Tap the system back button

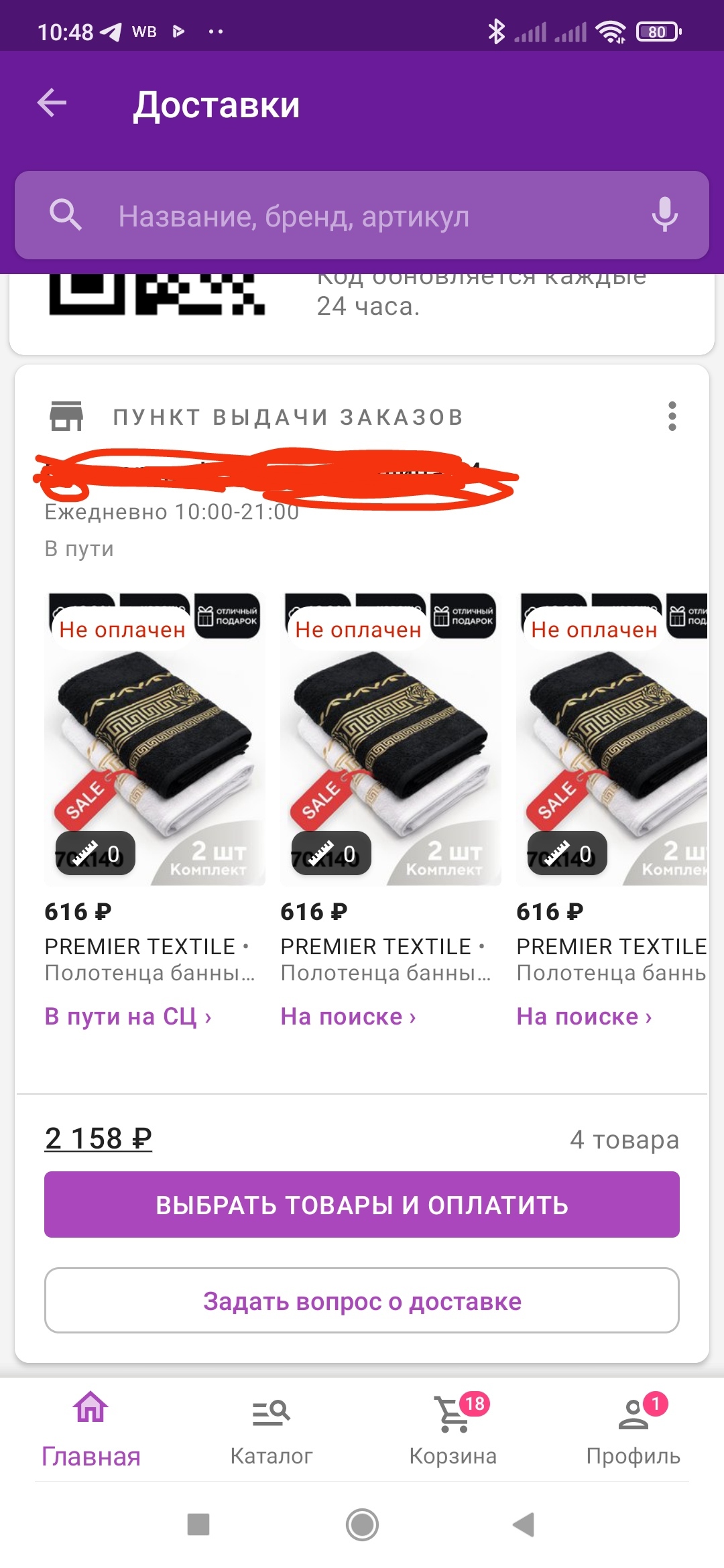[524, 1524]
